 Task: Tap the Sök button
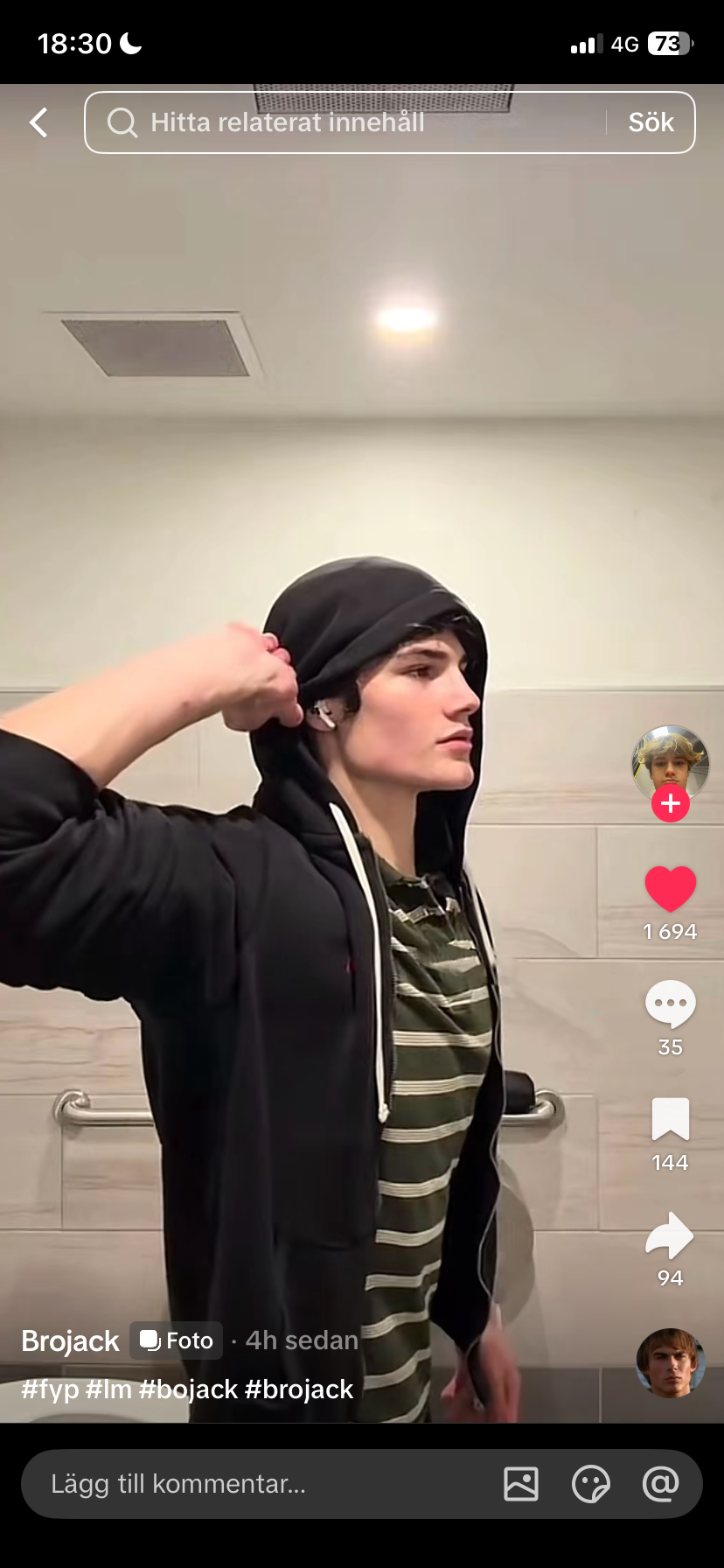(651, 122)
